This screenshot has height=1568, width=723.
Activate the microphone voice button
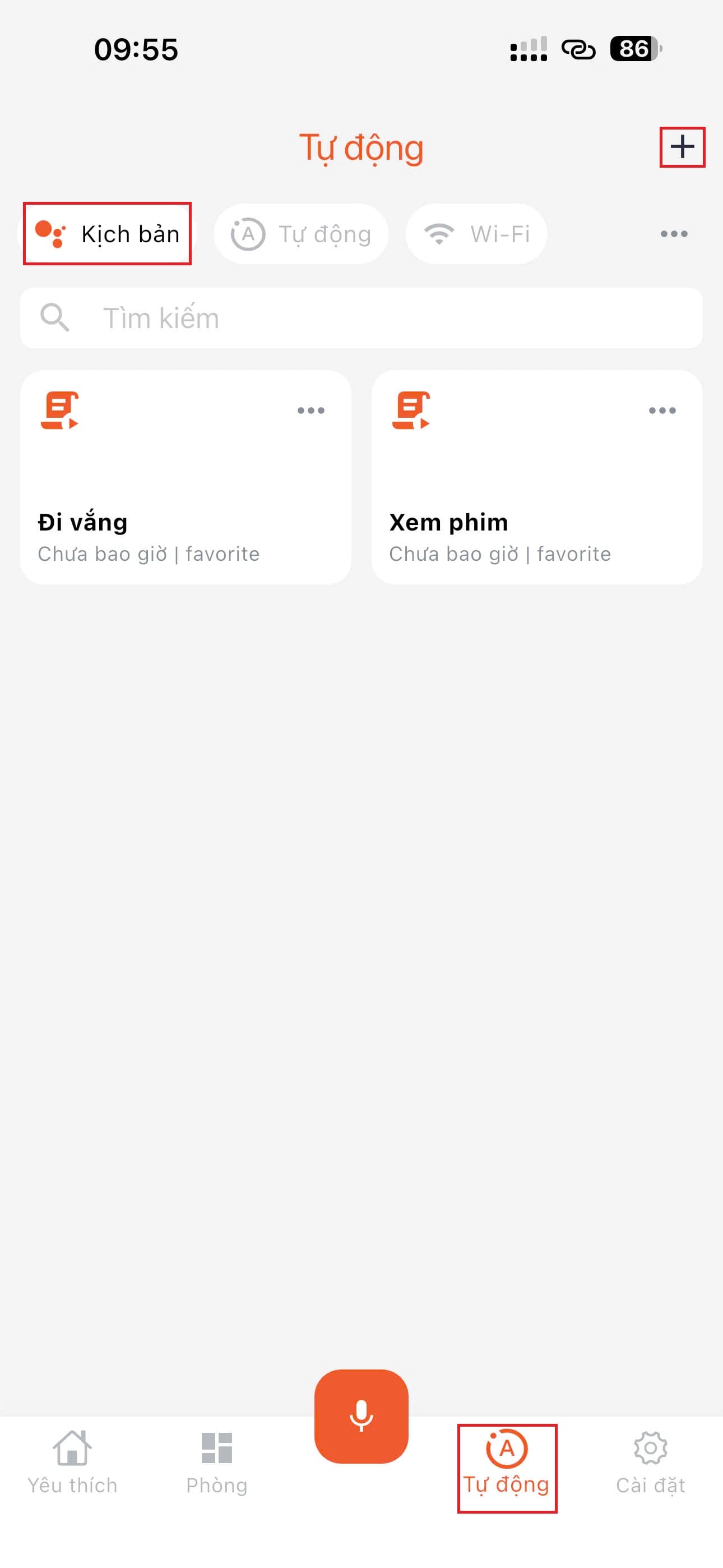click(361, 1417)
